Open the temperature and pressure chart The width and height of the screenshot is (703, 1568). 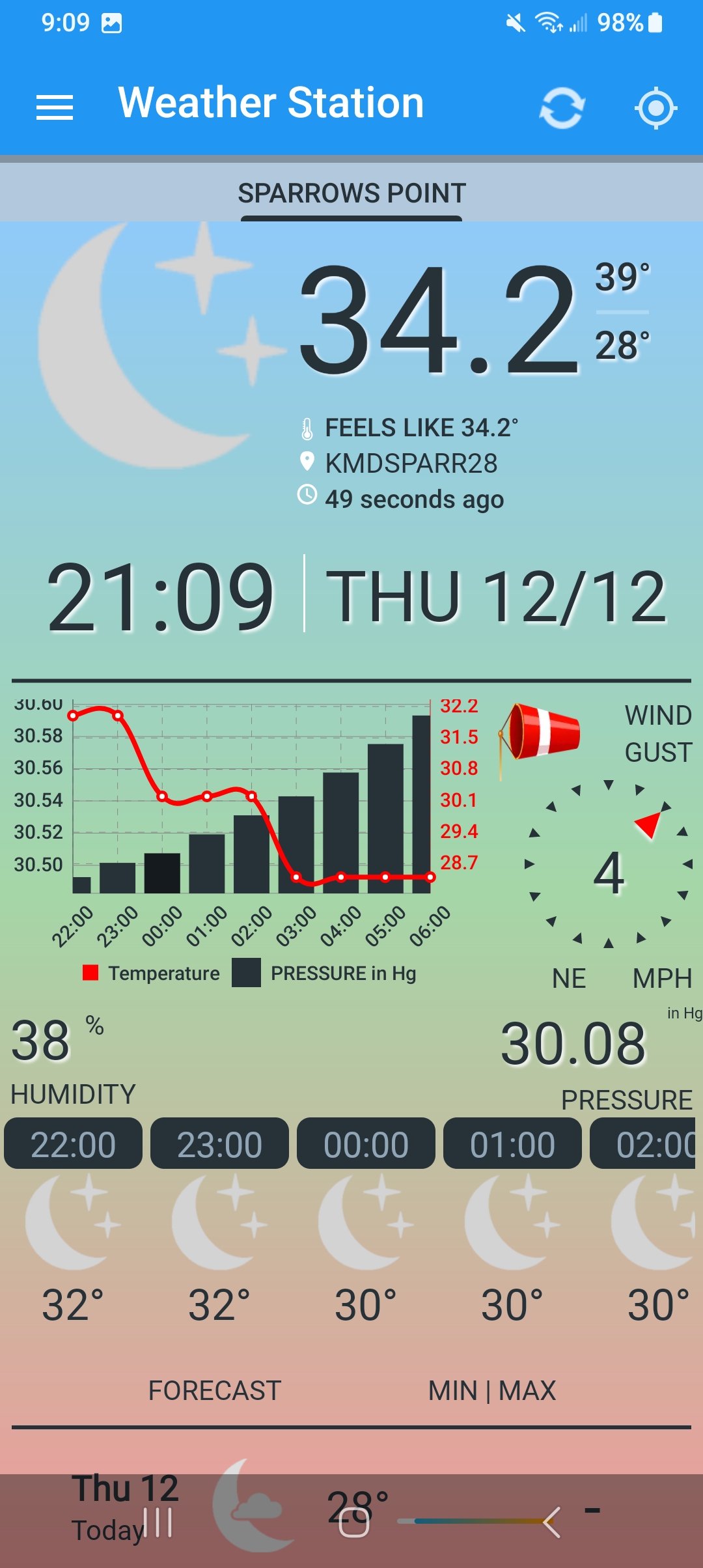click(x=247, y=840)
